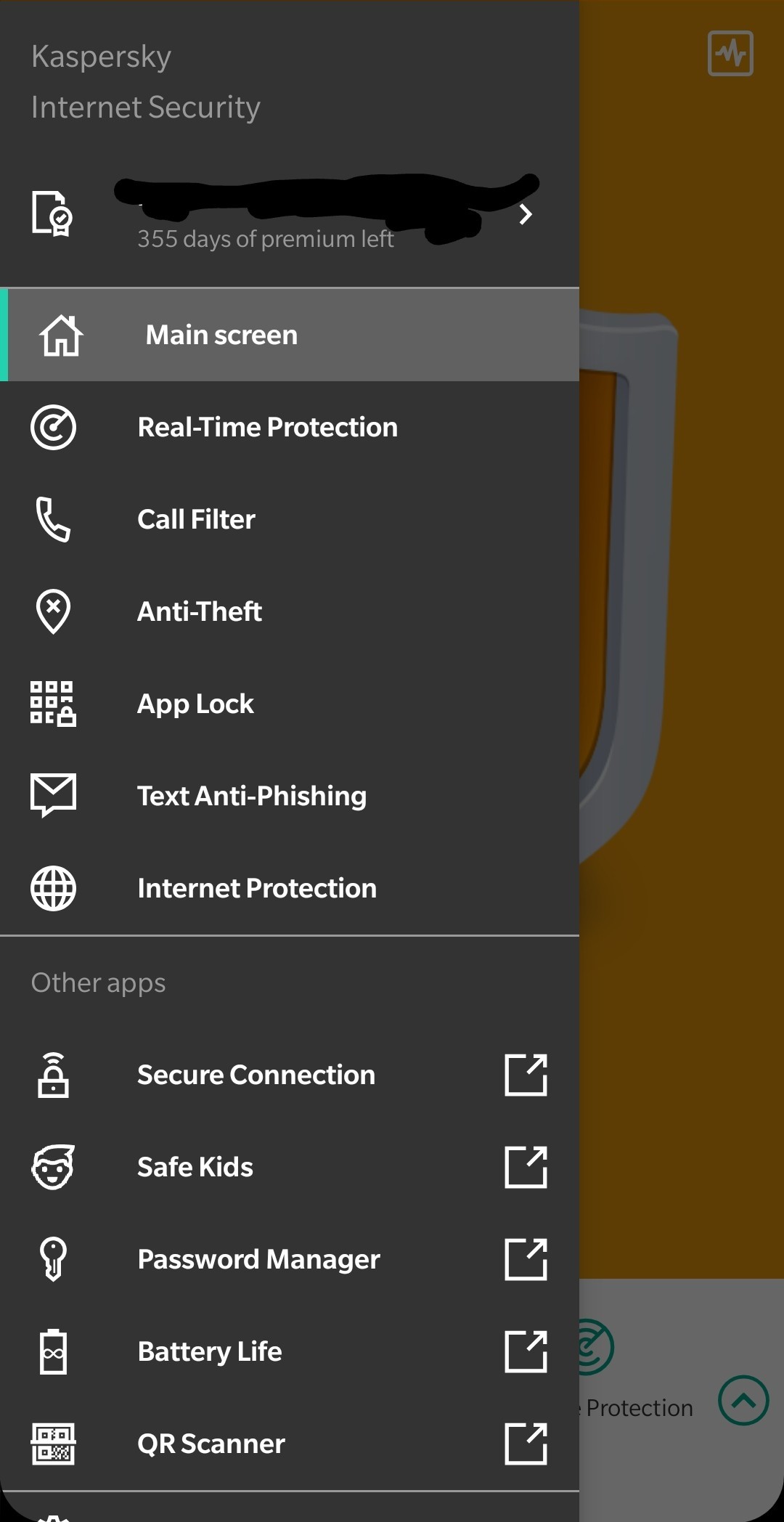Open App Lock

(x=290, y=704)
